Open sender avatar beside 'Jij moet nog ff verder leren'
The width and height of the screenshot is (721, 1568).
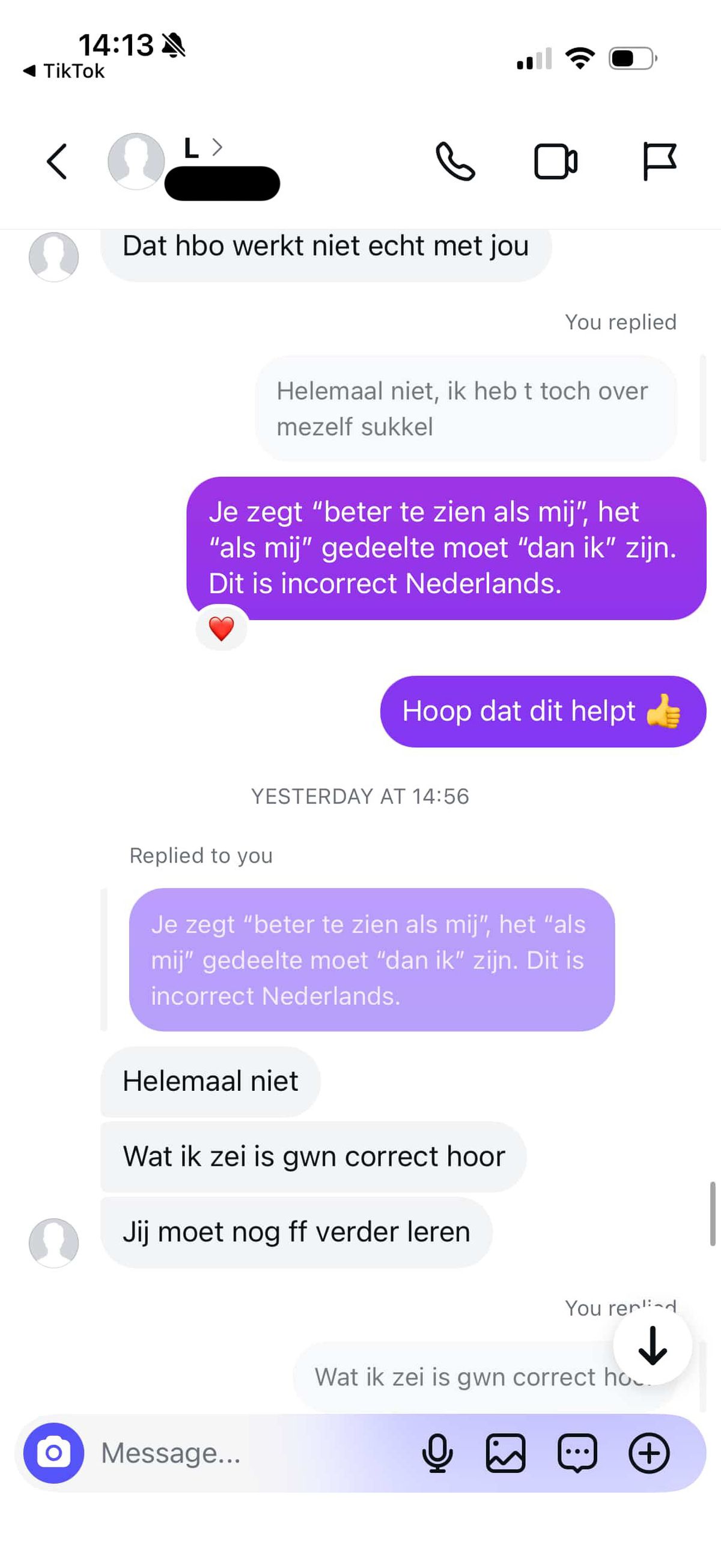[53, 1243]
